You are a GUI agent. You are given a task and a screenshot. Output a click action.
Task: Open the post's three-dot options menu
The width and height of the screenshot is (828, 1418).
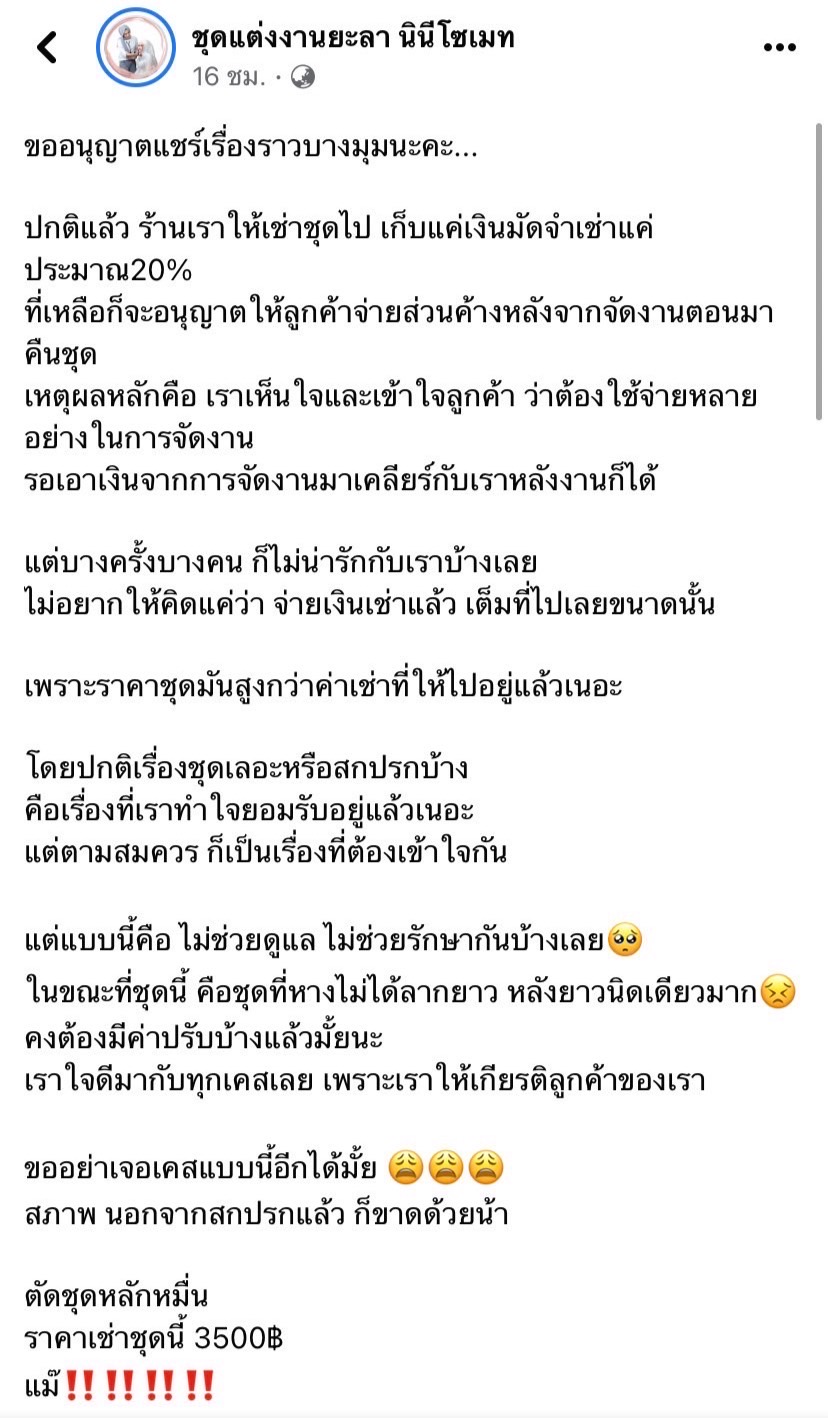780,47
